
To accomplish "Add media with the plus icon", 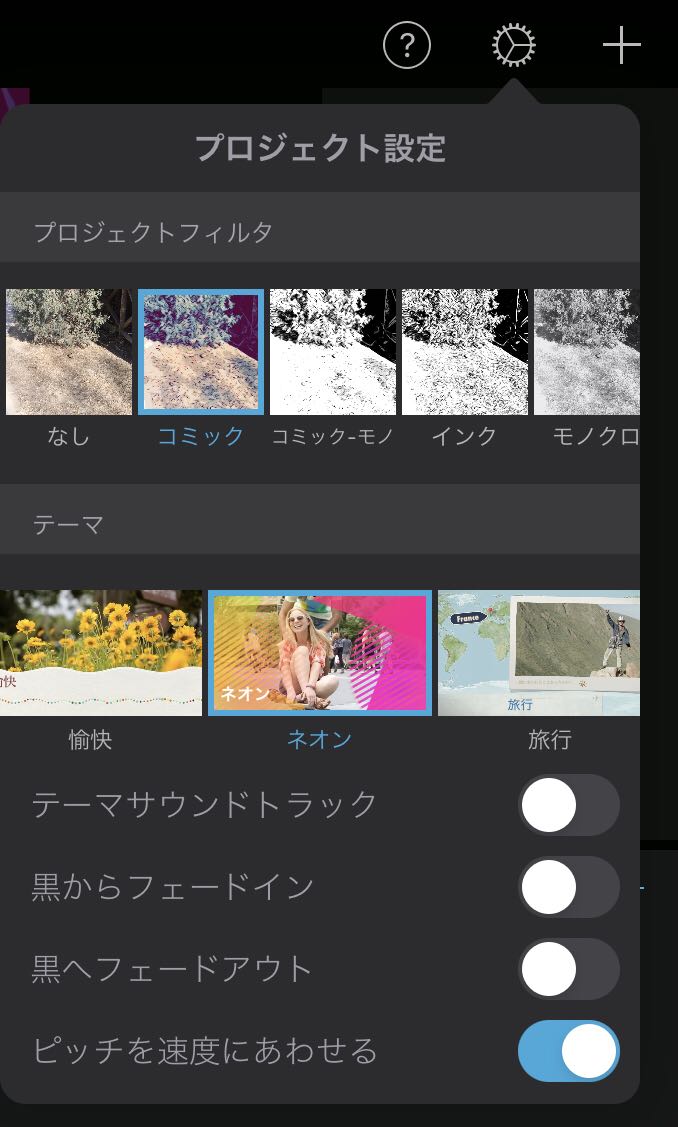I will pos(621,46).
